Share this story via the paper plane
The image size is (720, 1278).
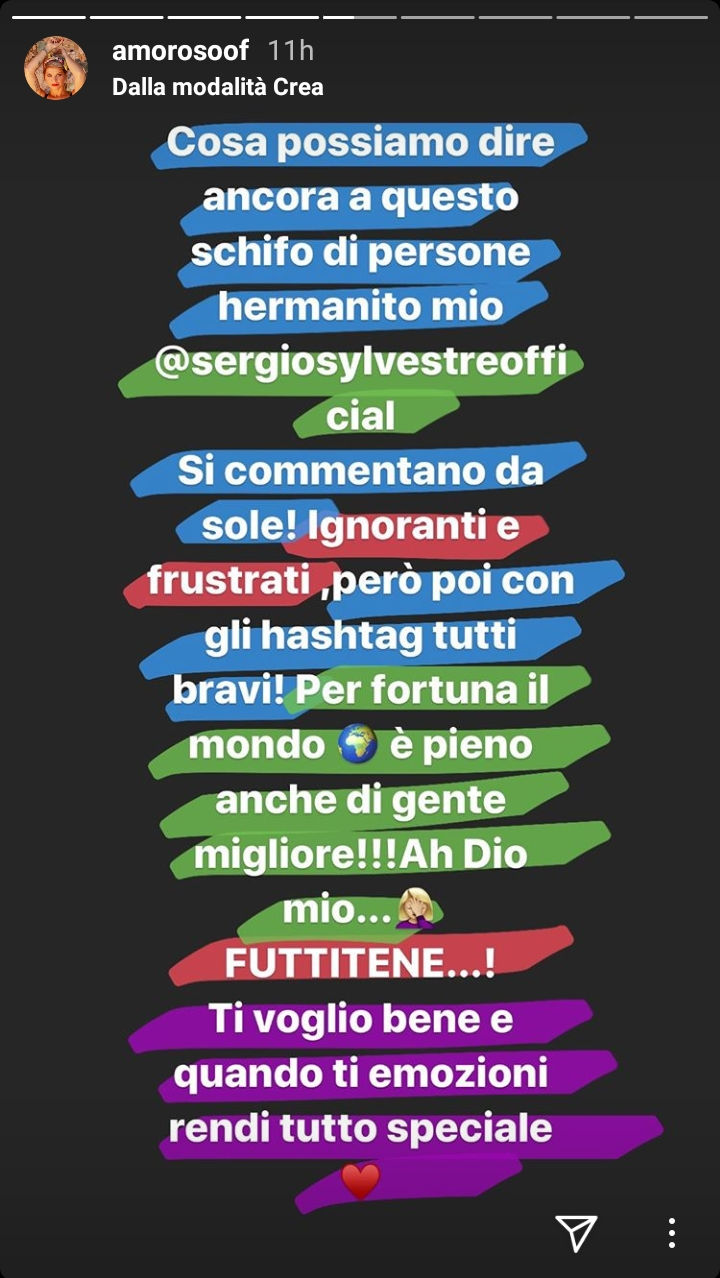click(577, 1232)
